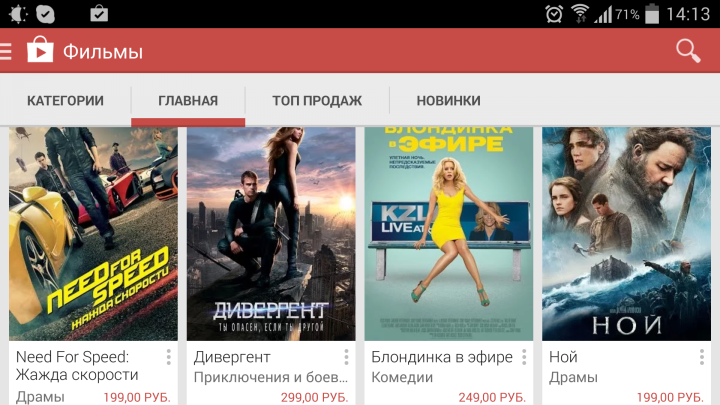The height and width of the screenshot is (405, 720).
Task: Open the Дивергент movie card
Action: pyautogui.click(x=271, y=235)
